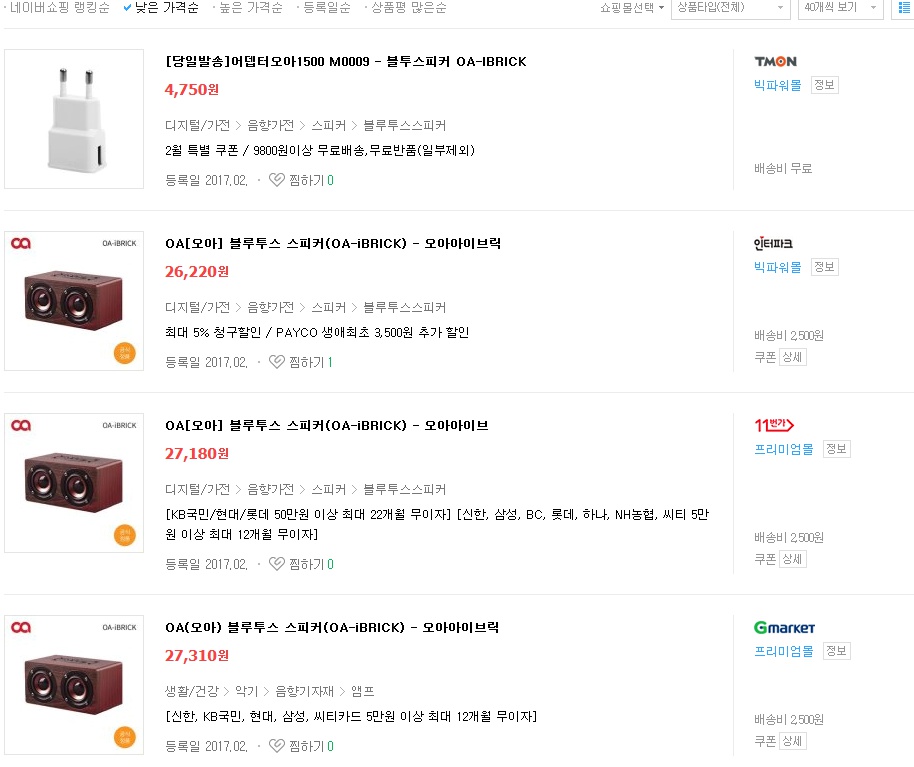Change the 40개씩 보기 count dropdown
Screen dimensions: 914x767
(841, 8)
